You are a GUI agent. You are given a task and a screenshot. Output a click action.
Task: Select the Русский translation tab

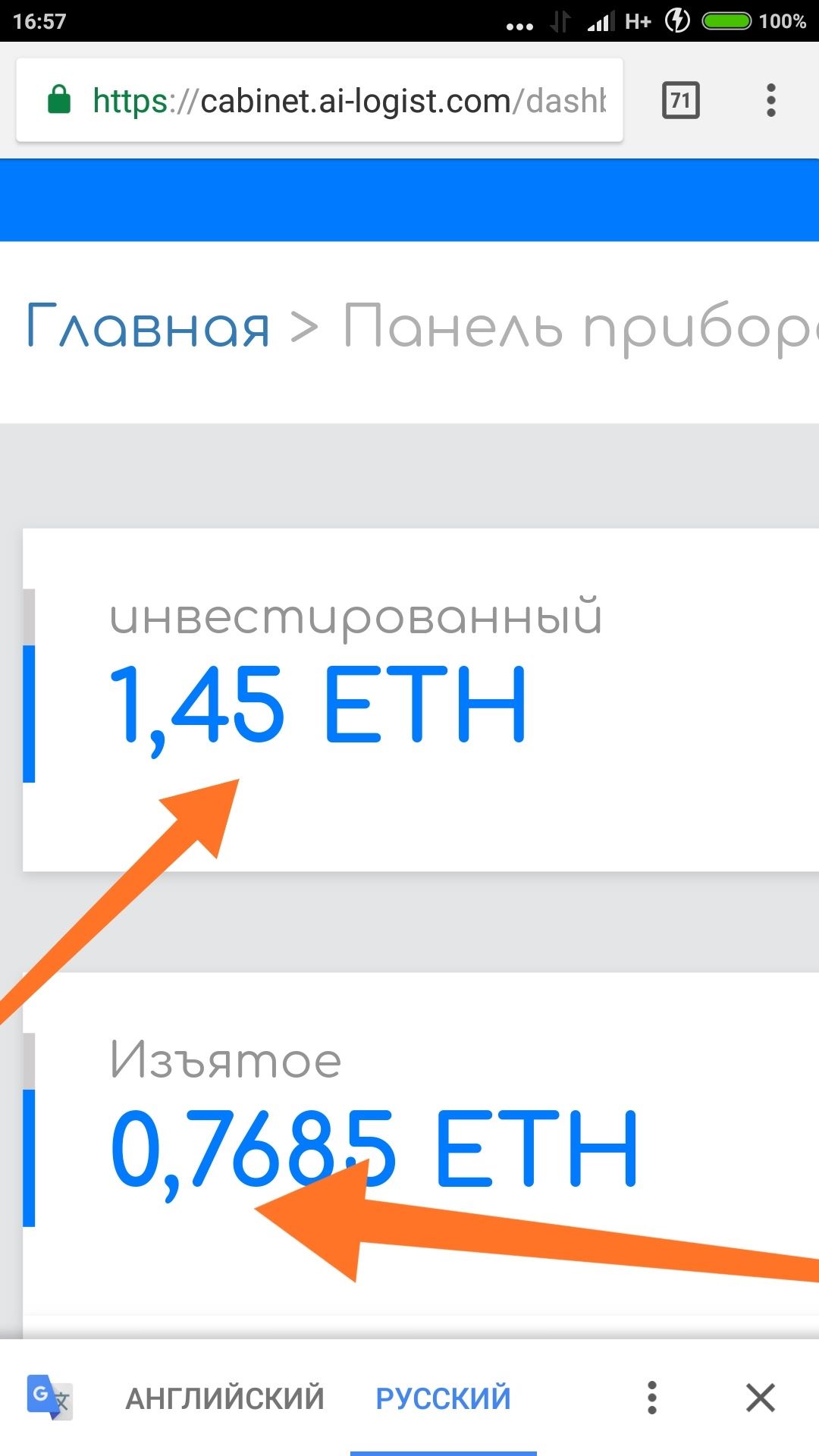444,1398
